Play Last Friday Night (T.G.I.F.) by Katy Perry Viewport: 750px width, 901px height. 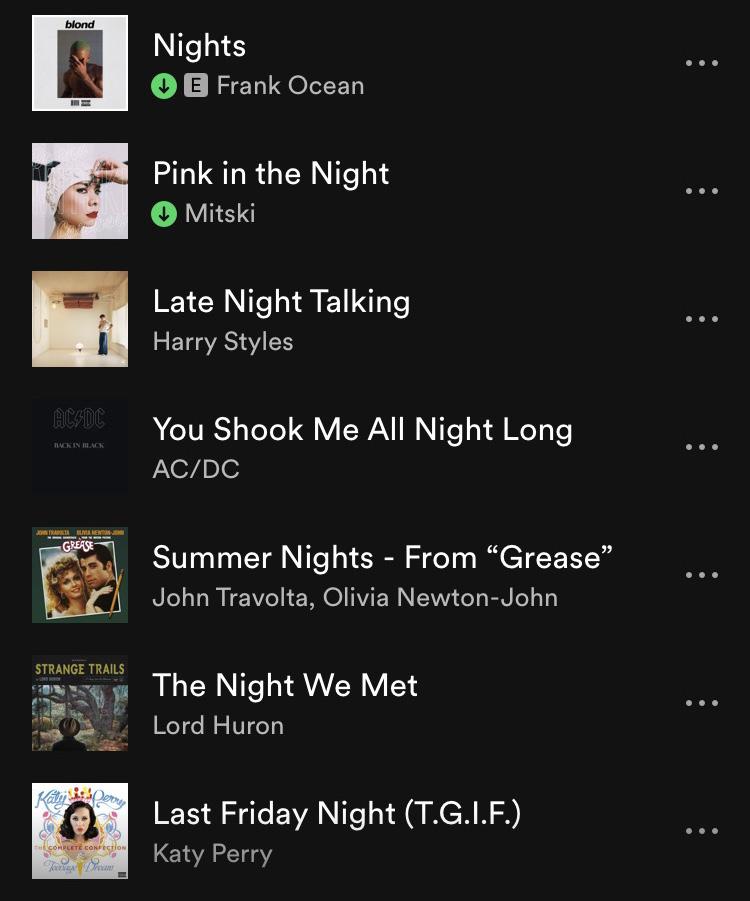337,814
